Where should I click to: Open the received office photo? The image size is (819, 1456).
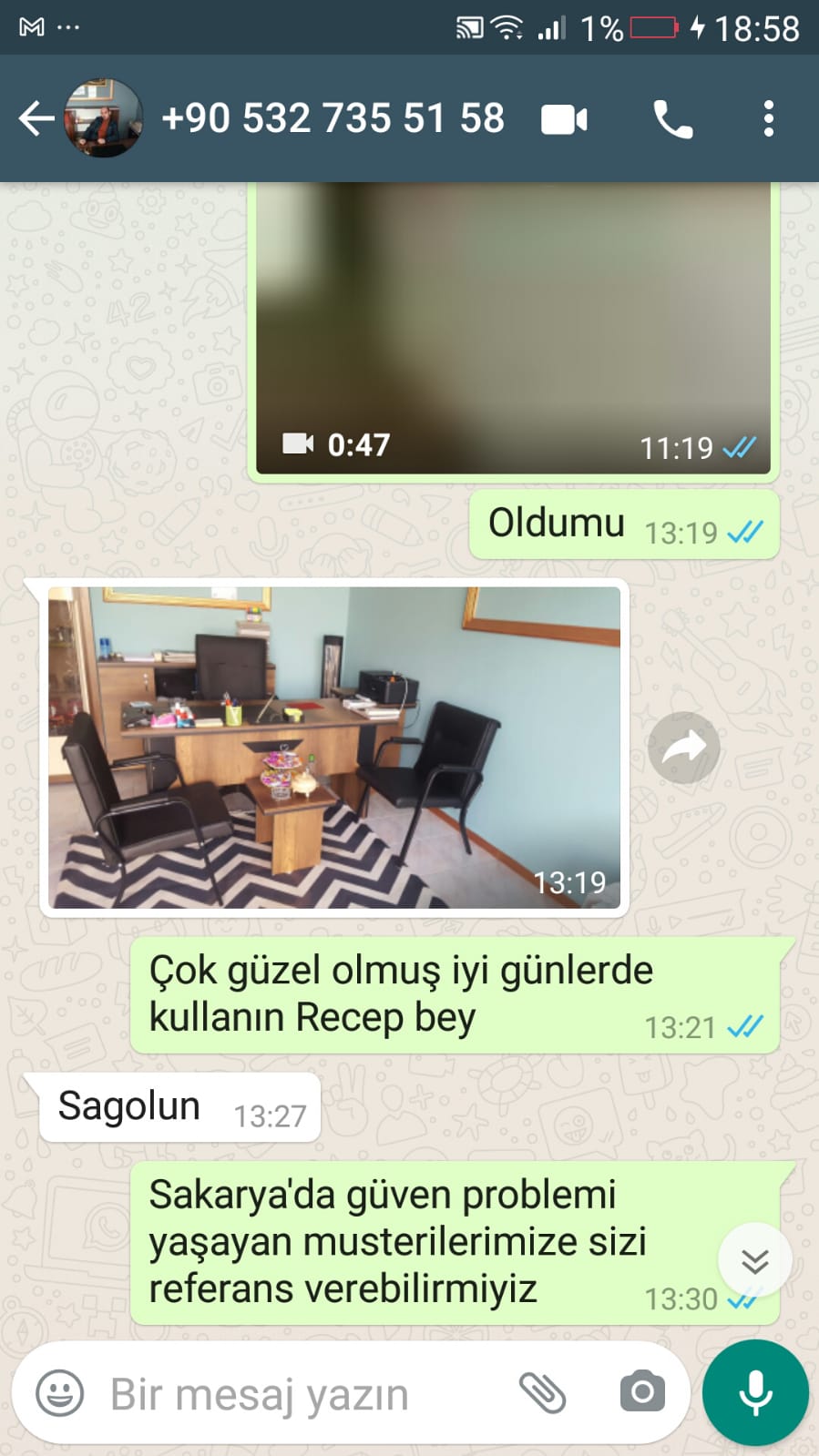click(x=334, y=748)
